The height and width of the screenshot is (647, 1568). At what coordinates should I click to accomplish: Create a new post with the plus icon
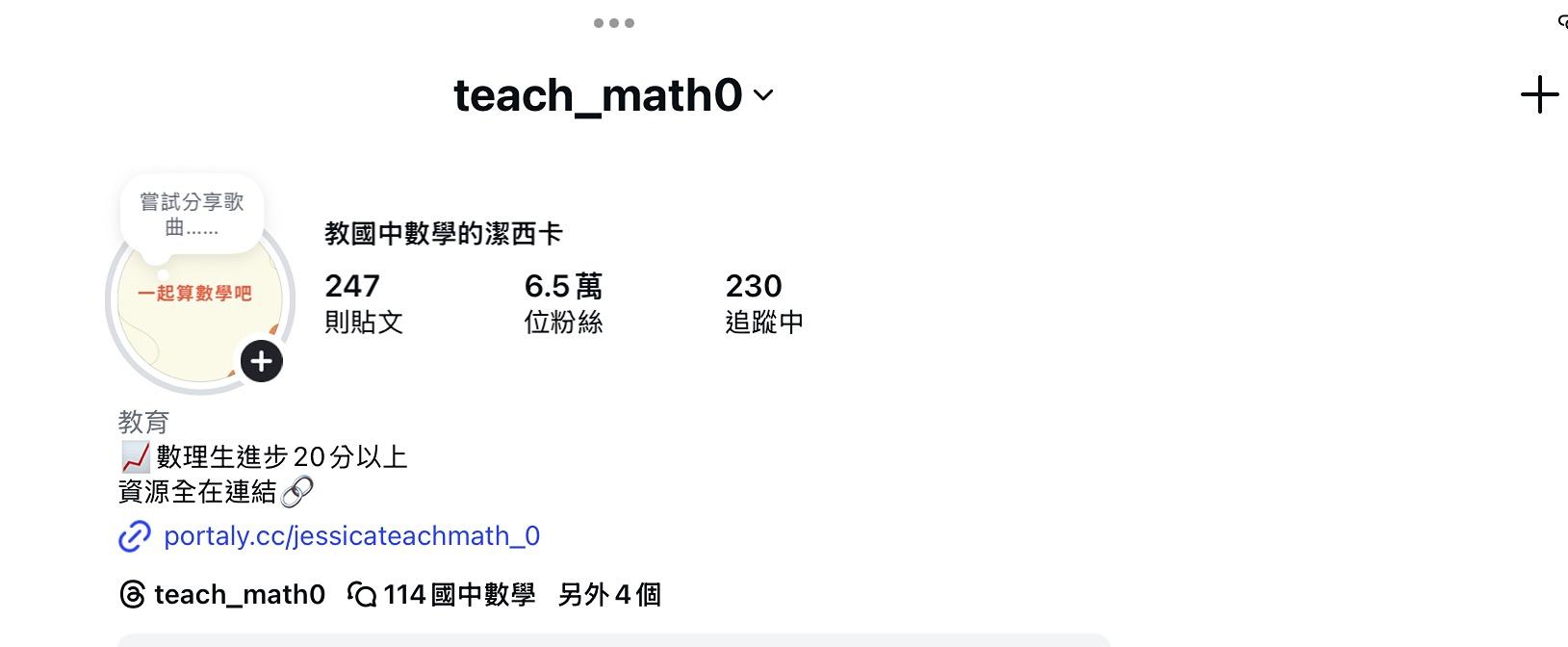[1539, 95]
